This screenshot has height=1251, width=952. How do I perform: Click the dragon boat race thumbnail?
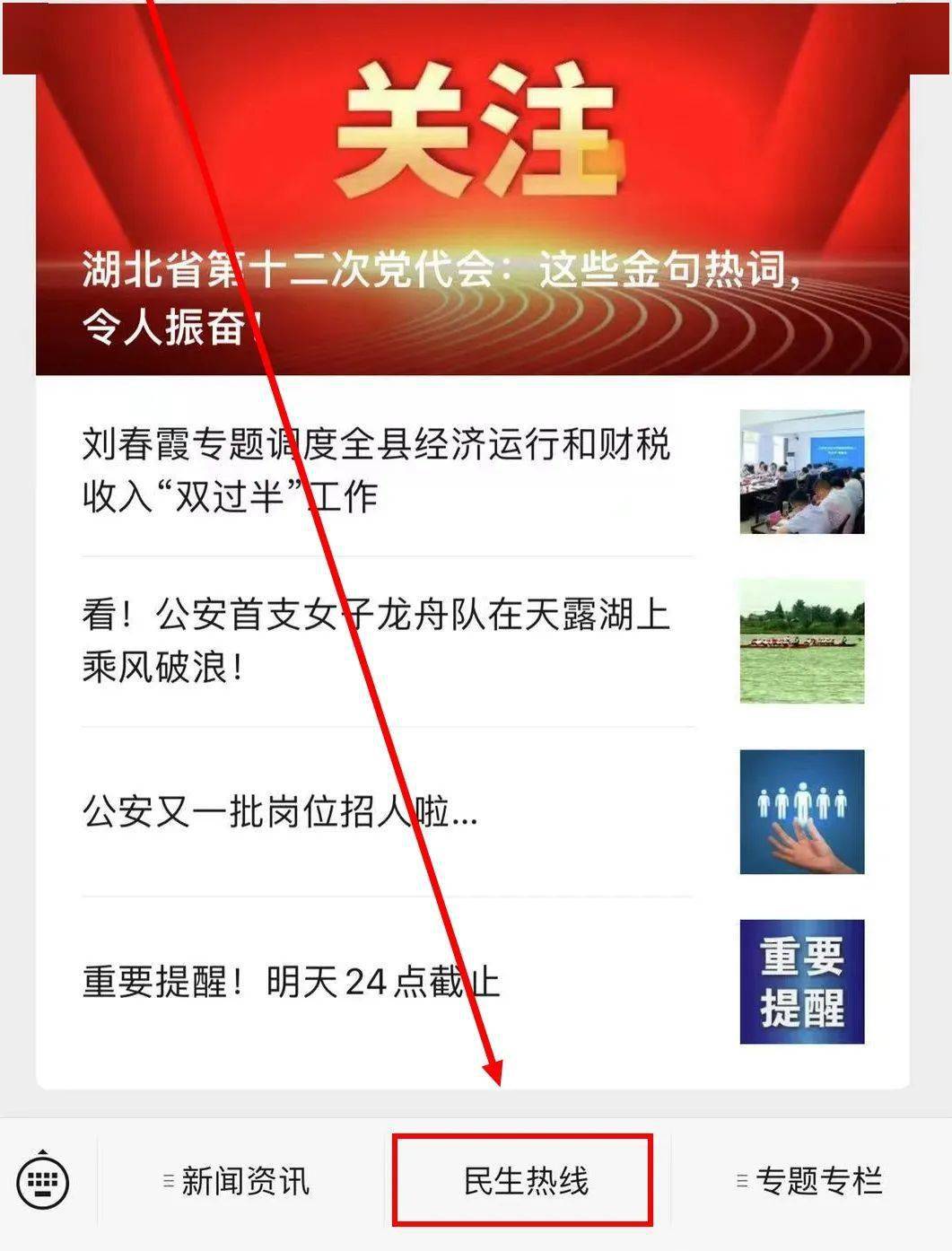pyautogui.click(x=801, y=642)
